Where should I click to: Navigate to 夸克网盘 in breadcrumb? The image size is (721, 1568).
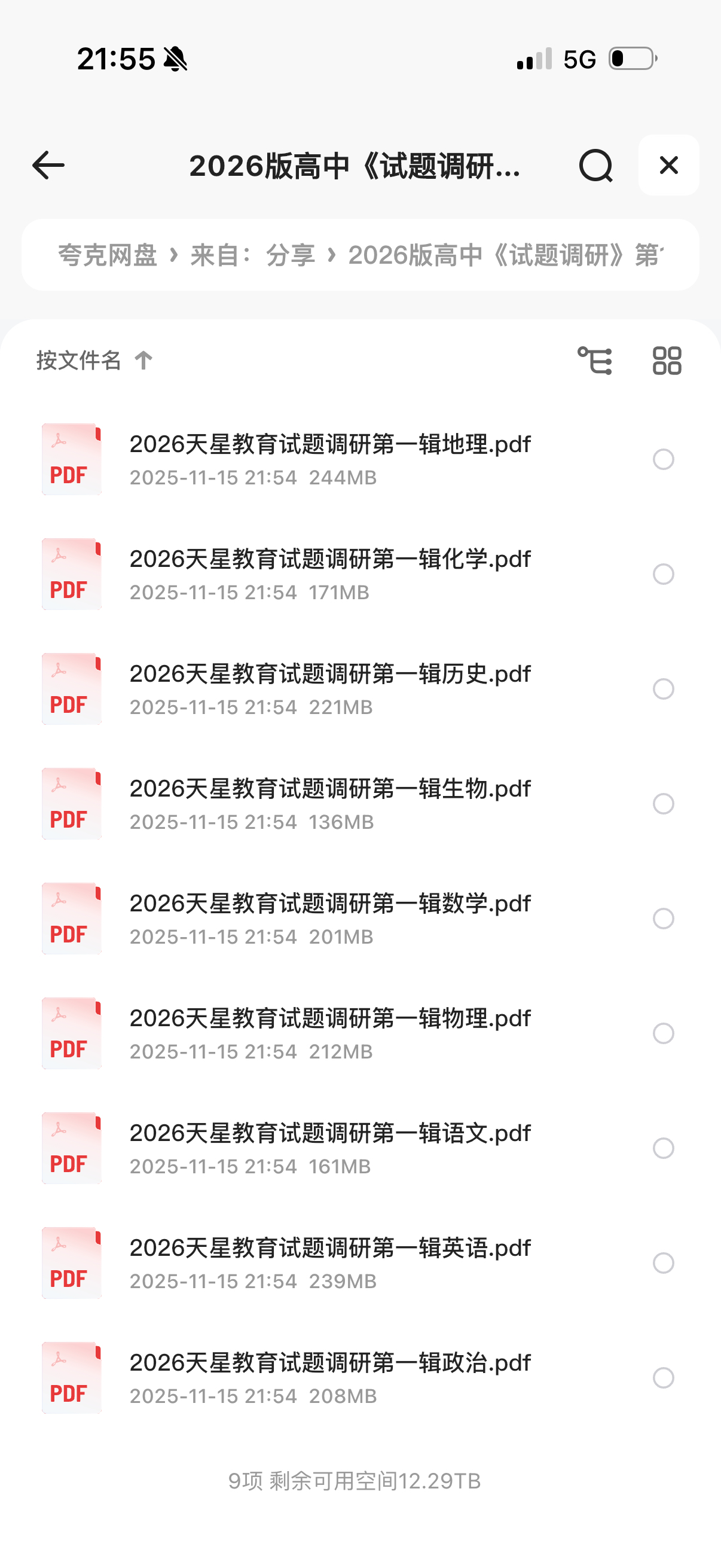[108, 255]
